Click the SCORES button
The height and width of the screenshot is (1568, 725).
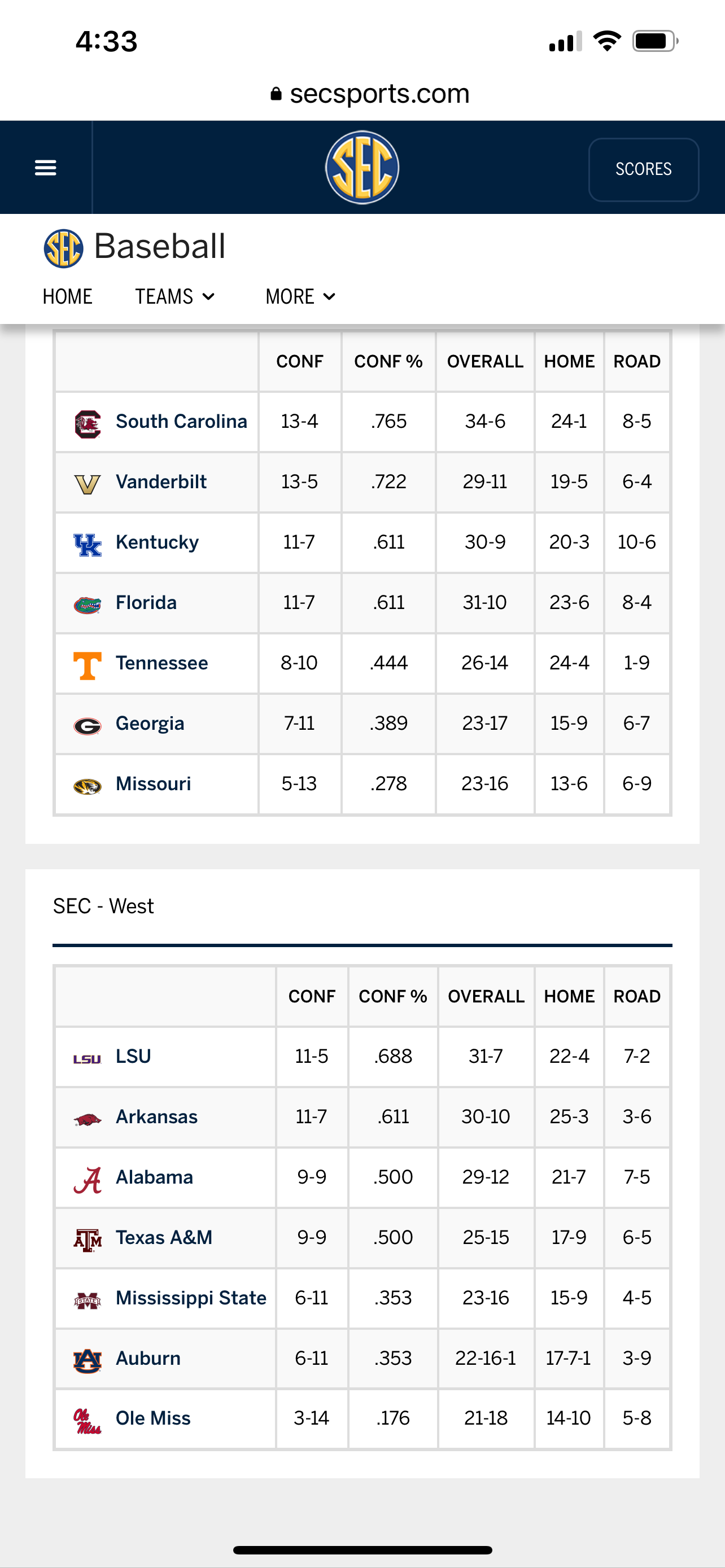(644, 169)
